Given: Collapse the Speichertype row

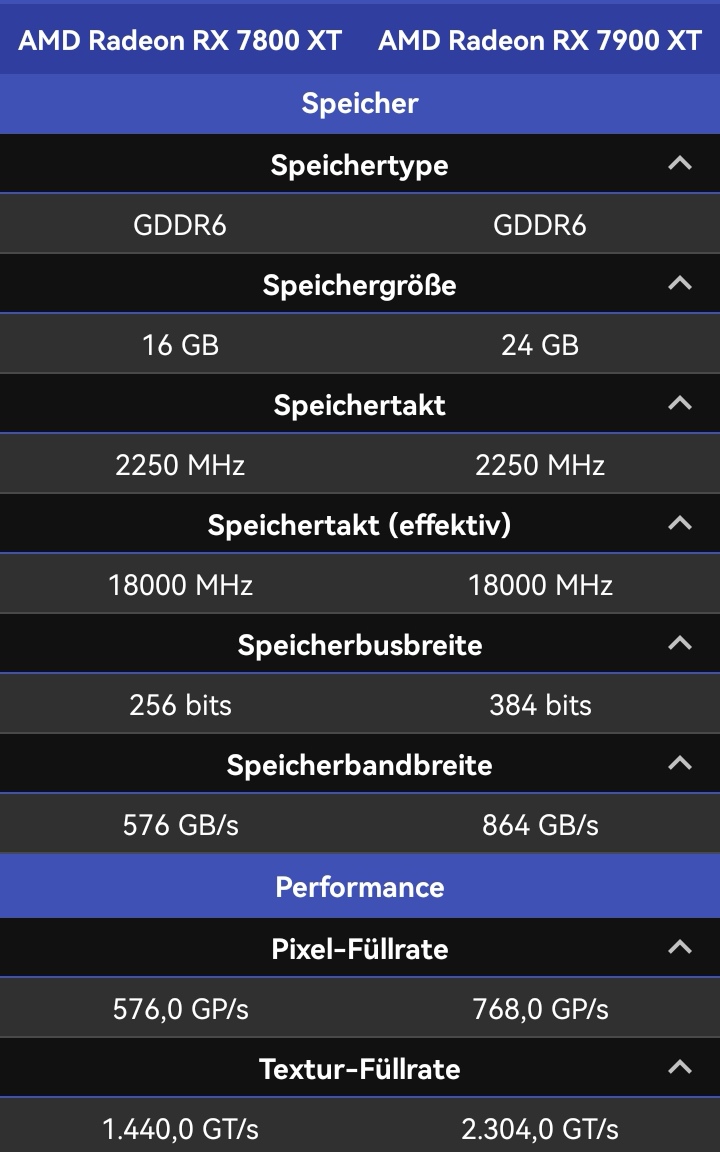Looking at the screenshot, I should (679, 164).
